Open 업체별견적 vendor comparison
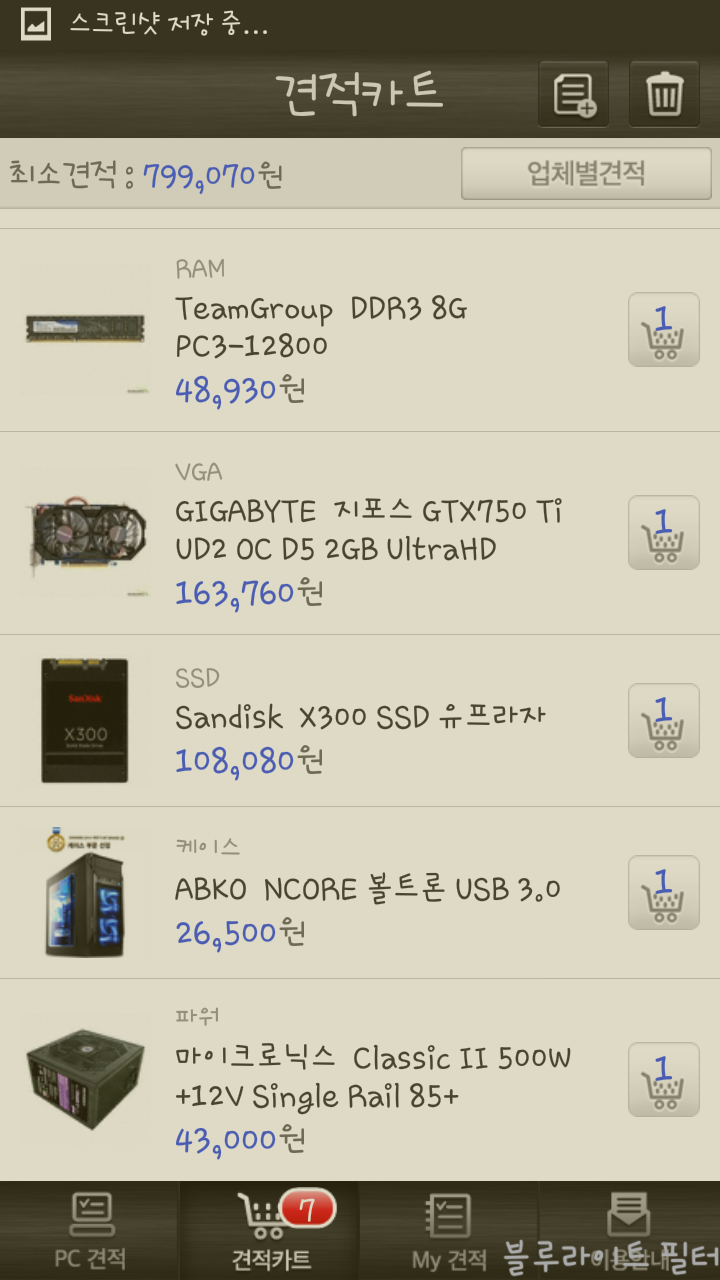720x1280 pixels. [x=586, y=174]
